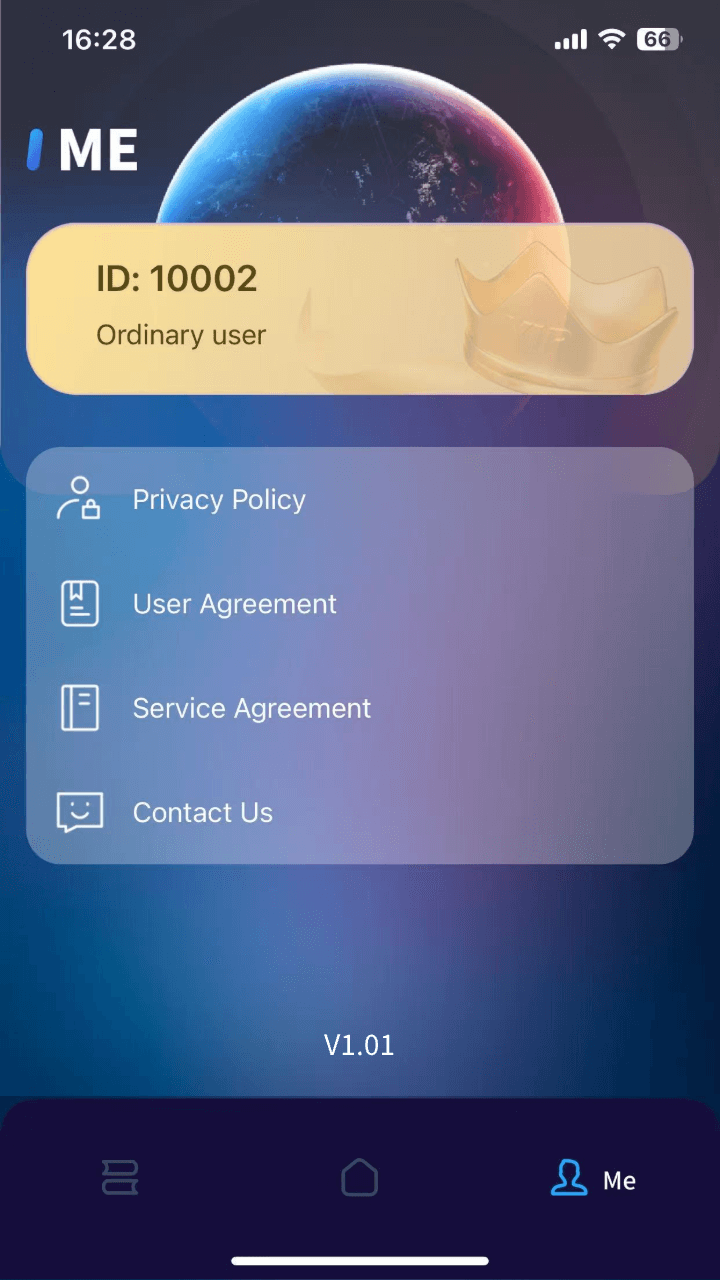Click the V1.01 version text
Viewport: 720px width, 1280px height.
click(x=359, y=1045)
